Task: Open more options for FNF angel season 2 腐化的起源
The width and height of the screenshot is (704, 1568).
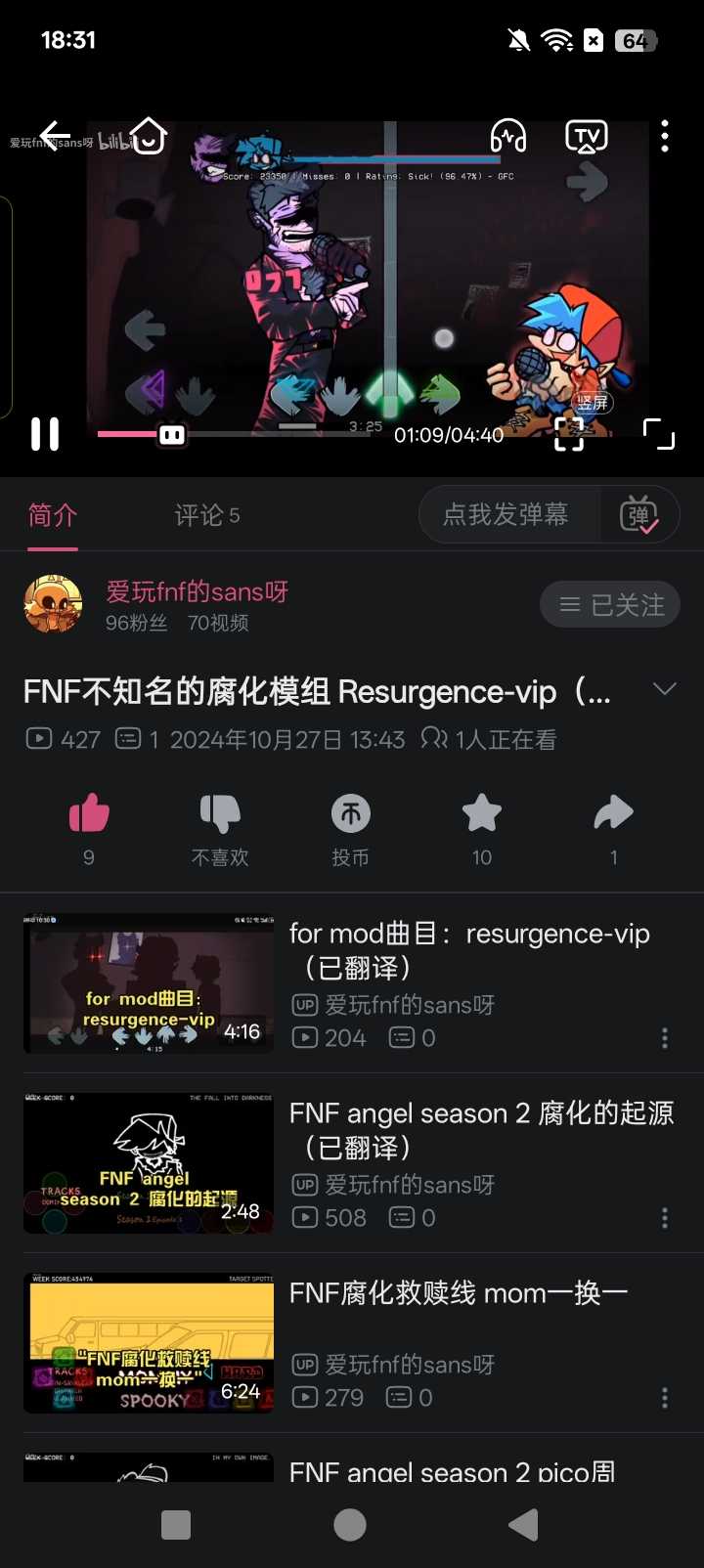Action: [x=665, y=1218]
